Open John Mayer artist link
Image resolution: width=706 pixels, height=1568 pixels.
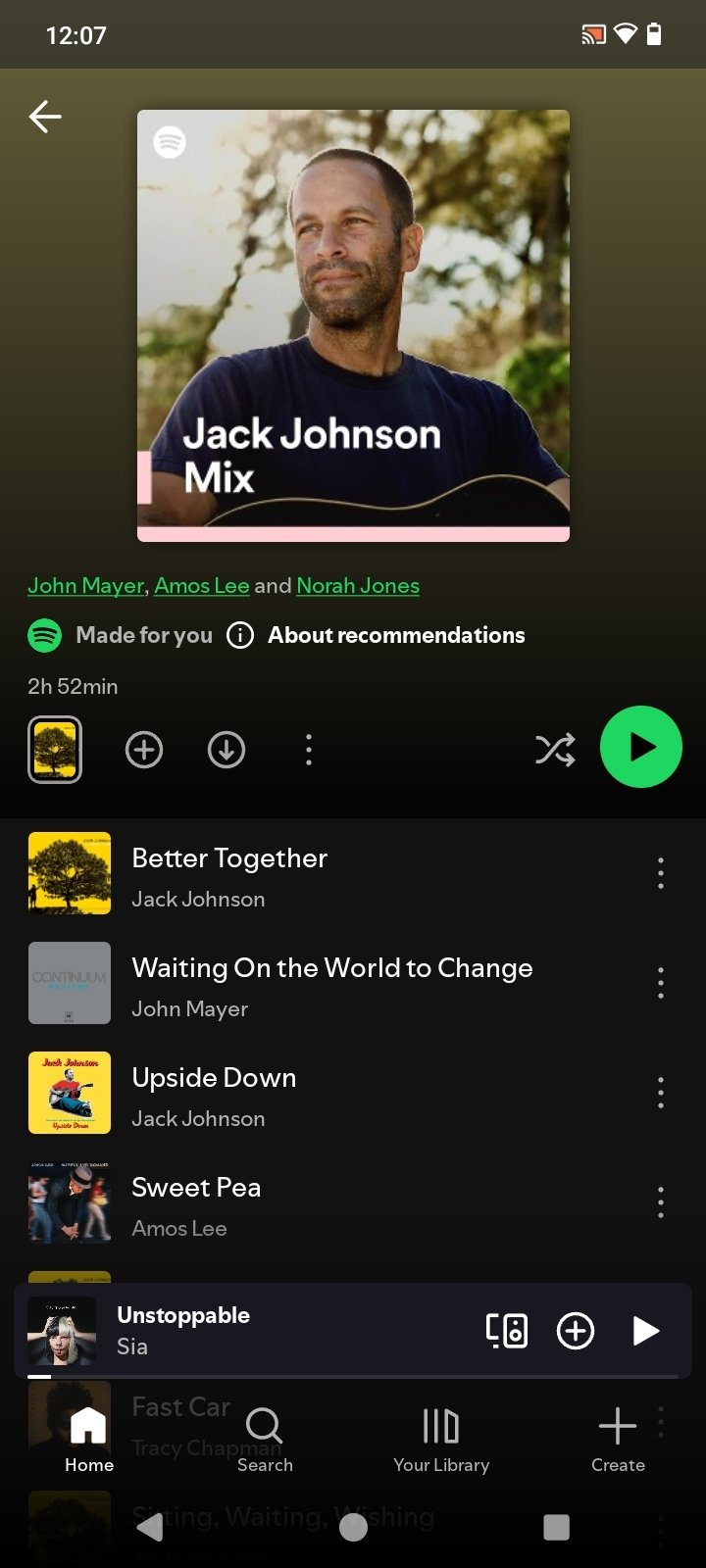click(85, 585)
